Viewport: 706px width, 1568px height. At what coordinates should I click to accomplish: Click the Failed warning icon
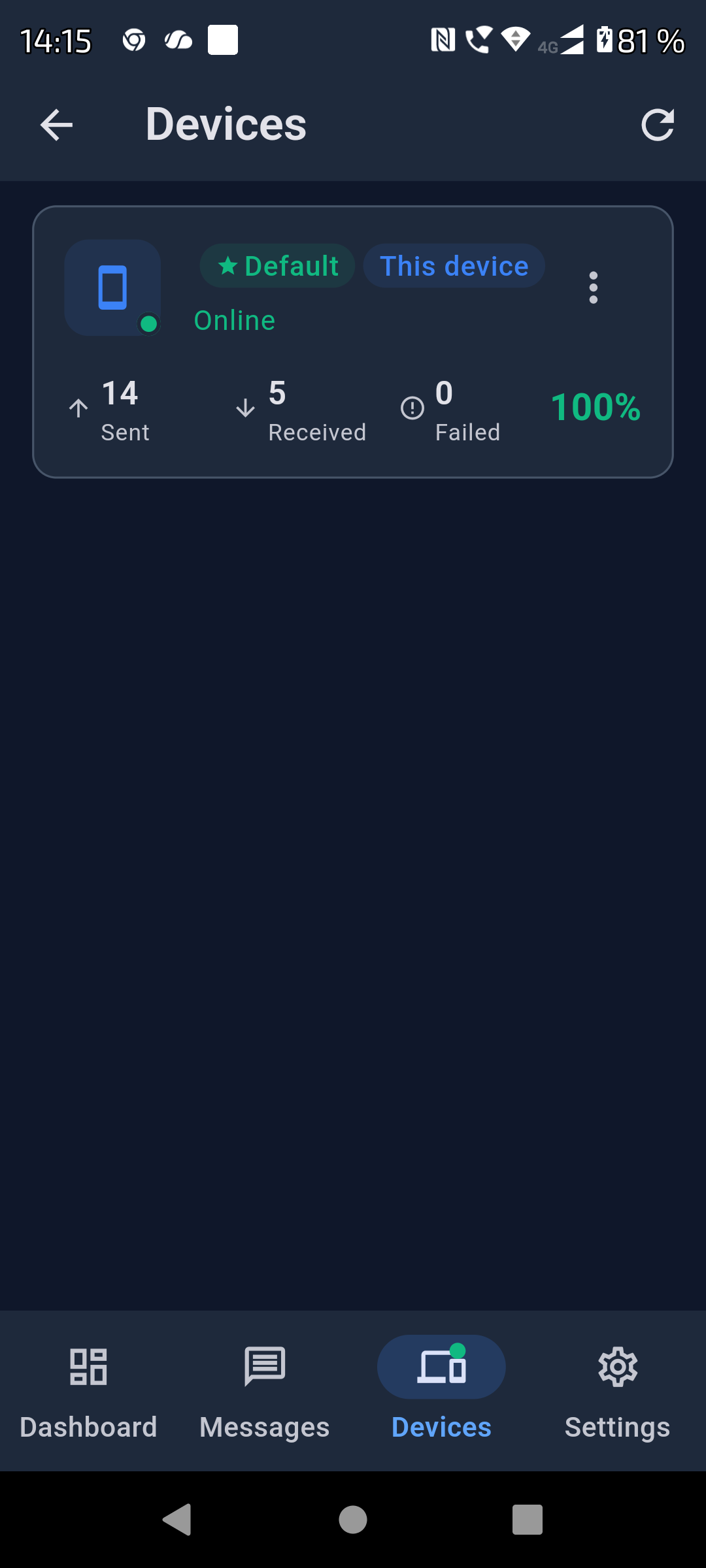click(x=412, y=408)
